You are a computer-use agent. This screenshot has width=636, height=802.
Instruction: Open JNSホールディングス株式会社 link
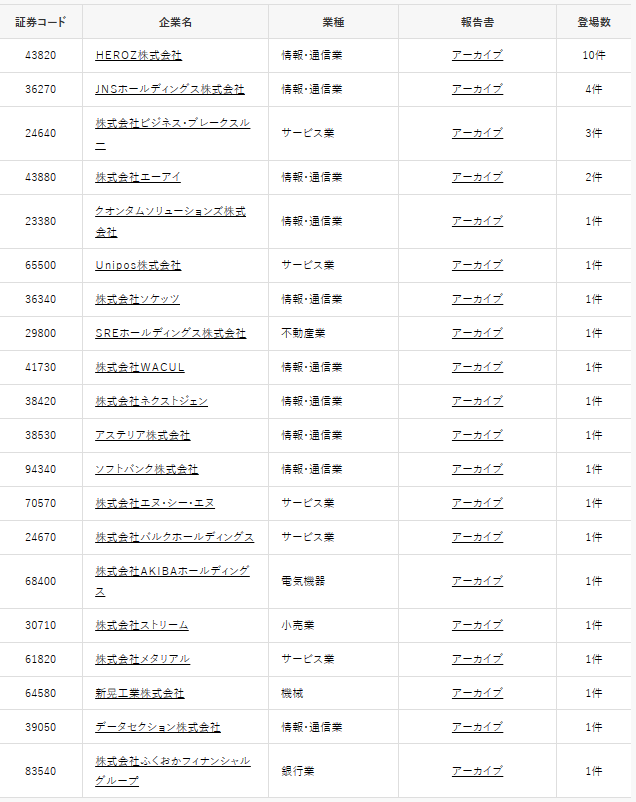[x=170, y=89]
